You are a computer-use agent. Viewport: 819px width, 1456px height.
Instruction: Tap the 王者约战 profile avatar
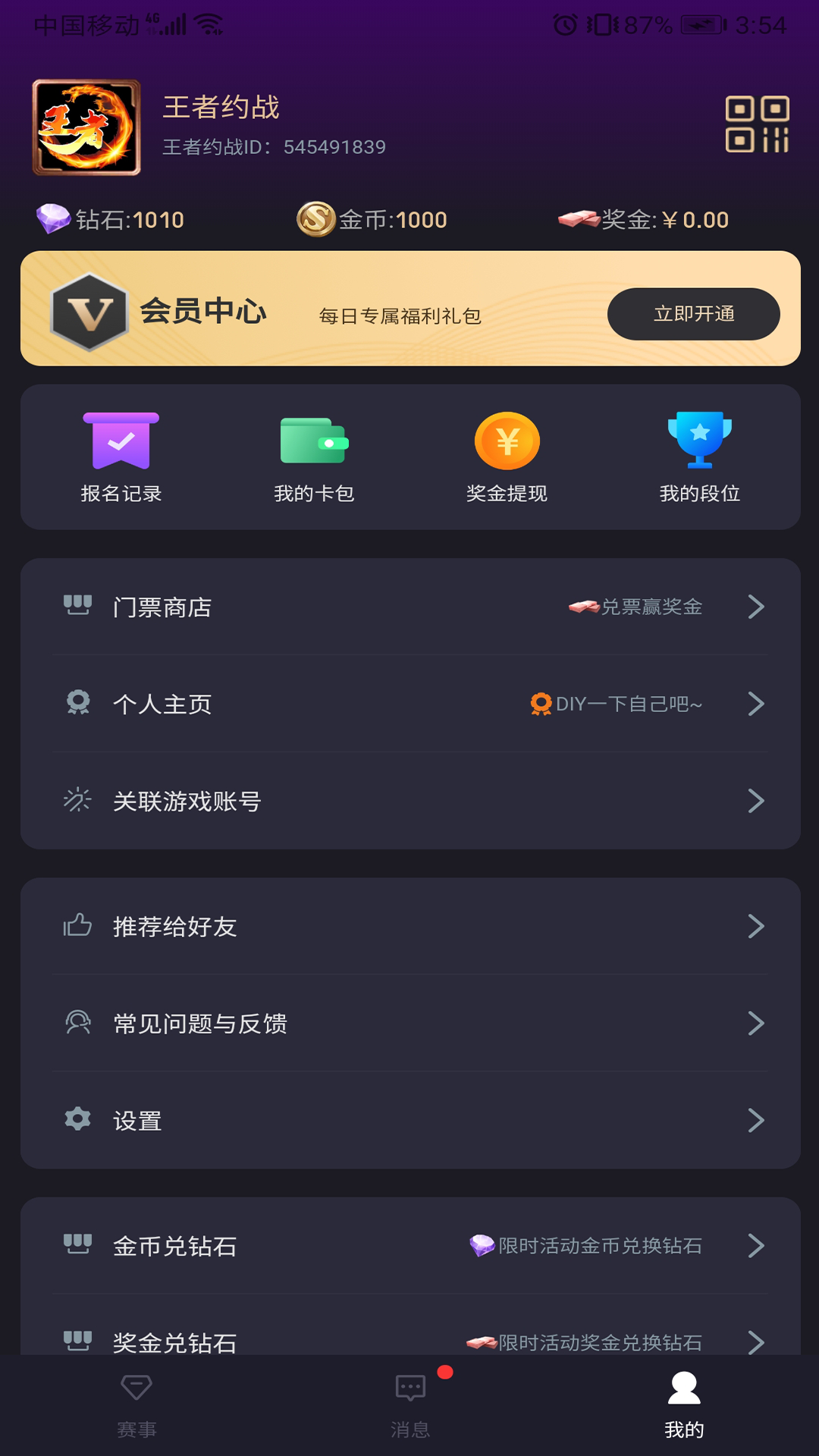pyautogui.click(x=86, y=127)
